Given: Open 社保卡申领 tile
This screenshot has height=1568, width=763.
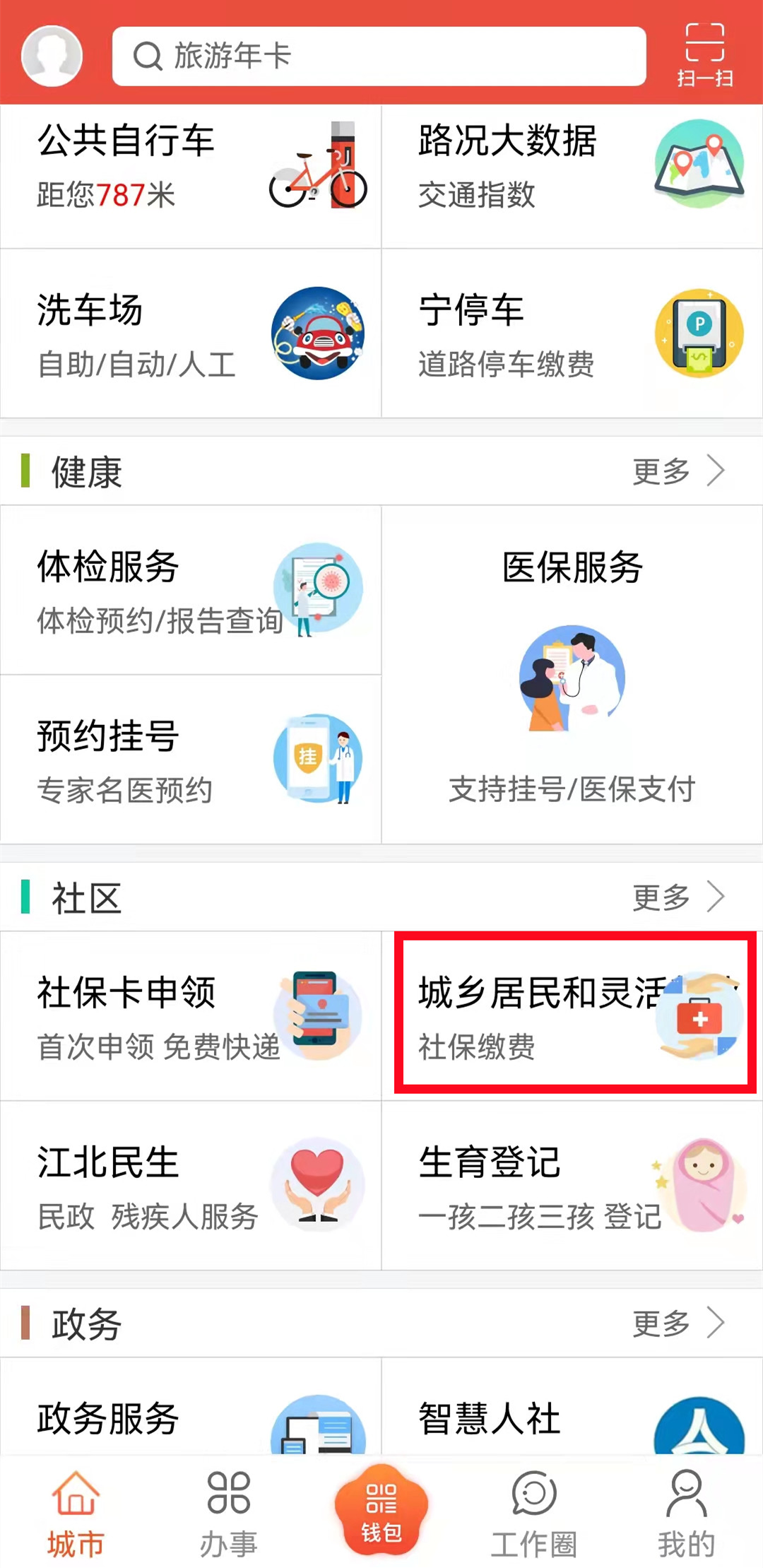Looking at the screenshot, I should pos(191,1016).
